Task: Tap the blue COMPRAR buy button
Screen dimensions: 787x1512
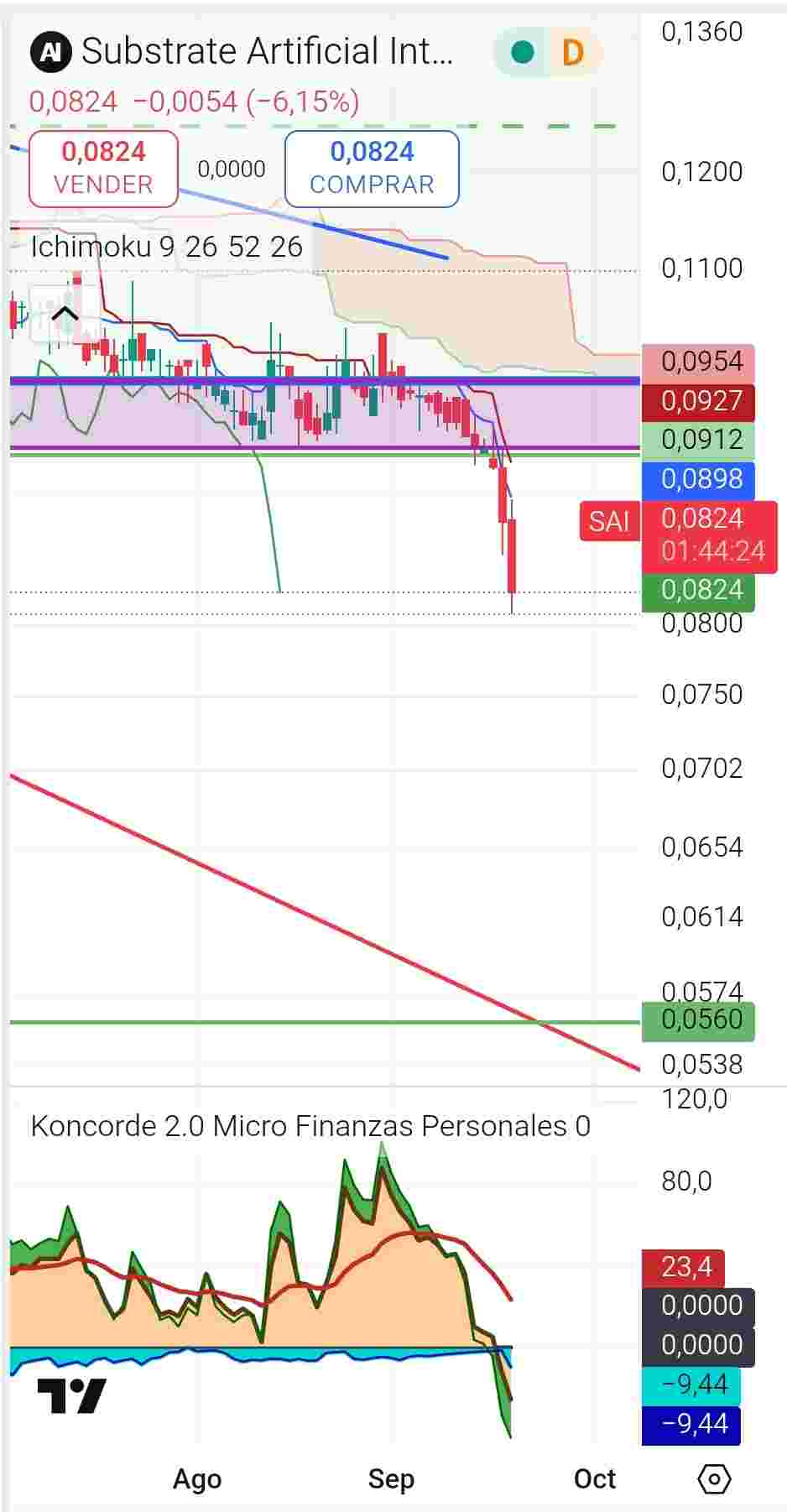Action: [x=372, y=169]
